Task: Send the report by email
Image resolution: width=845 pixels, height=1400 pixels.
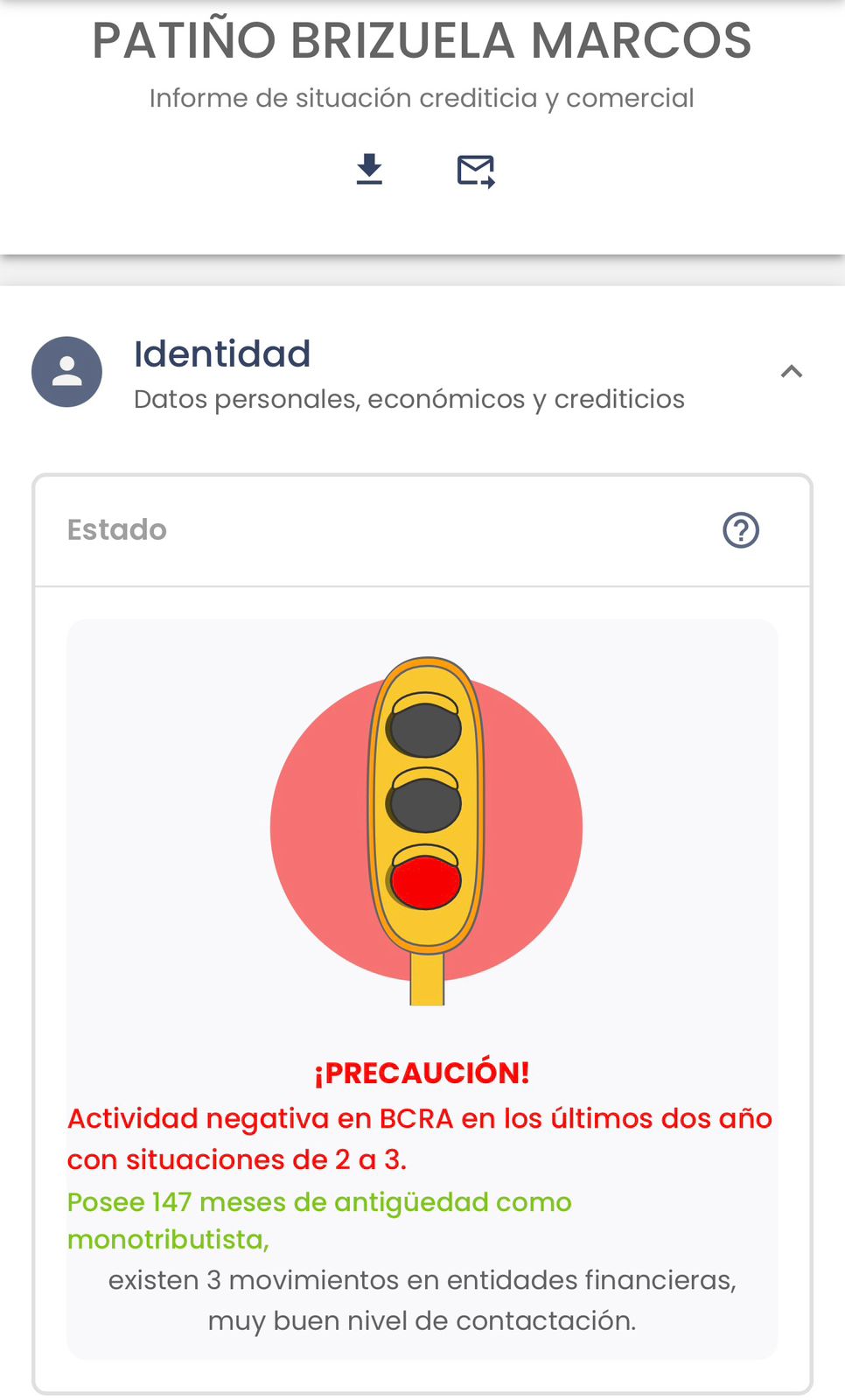Action: pyautogui.click(x=476, y=171)
